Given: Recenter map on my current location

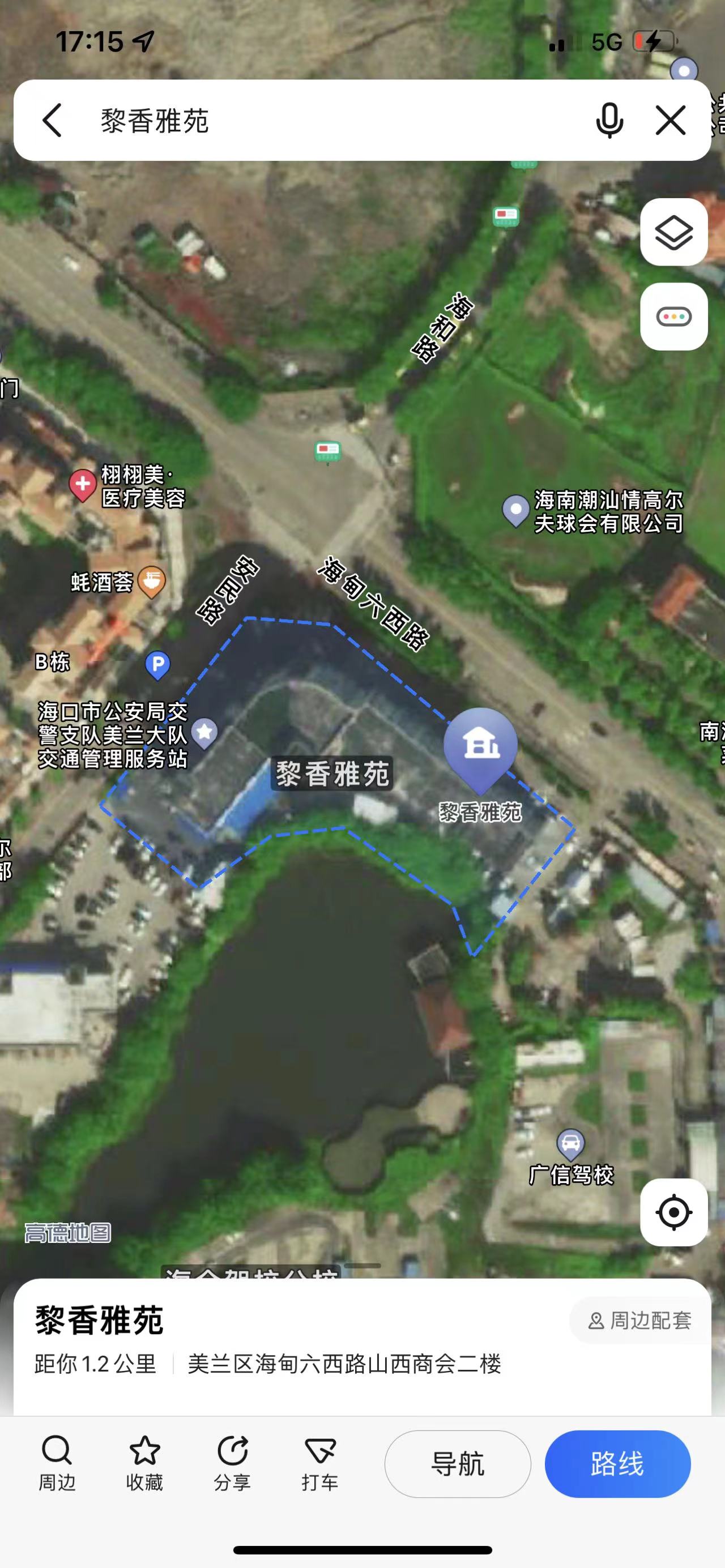Looking at the screenshot, I should coord(674,1212).
